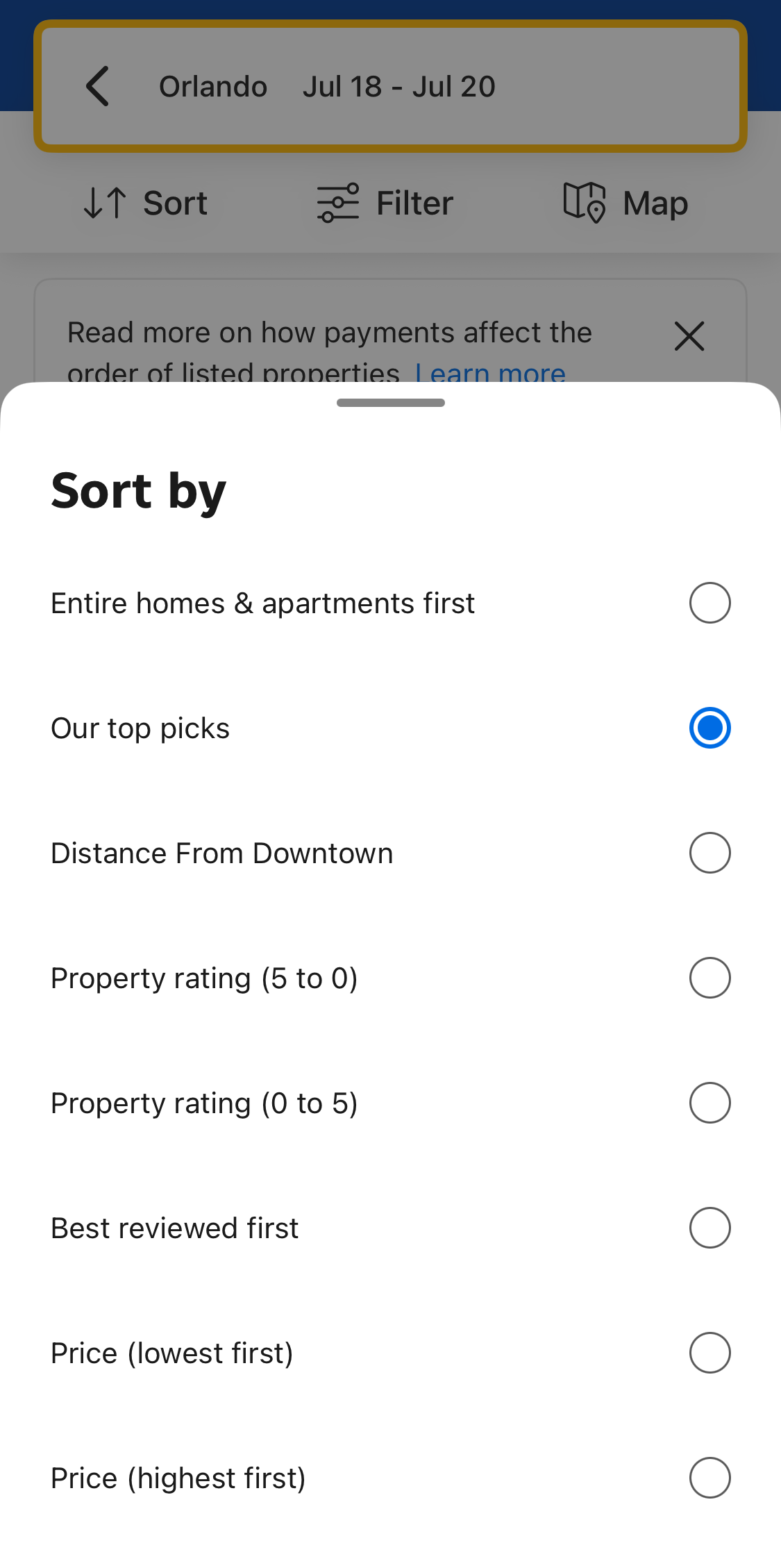Open the Filter sliders icon
The image size is (781, 1568).
[338, 202]
